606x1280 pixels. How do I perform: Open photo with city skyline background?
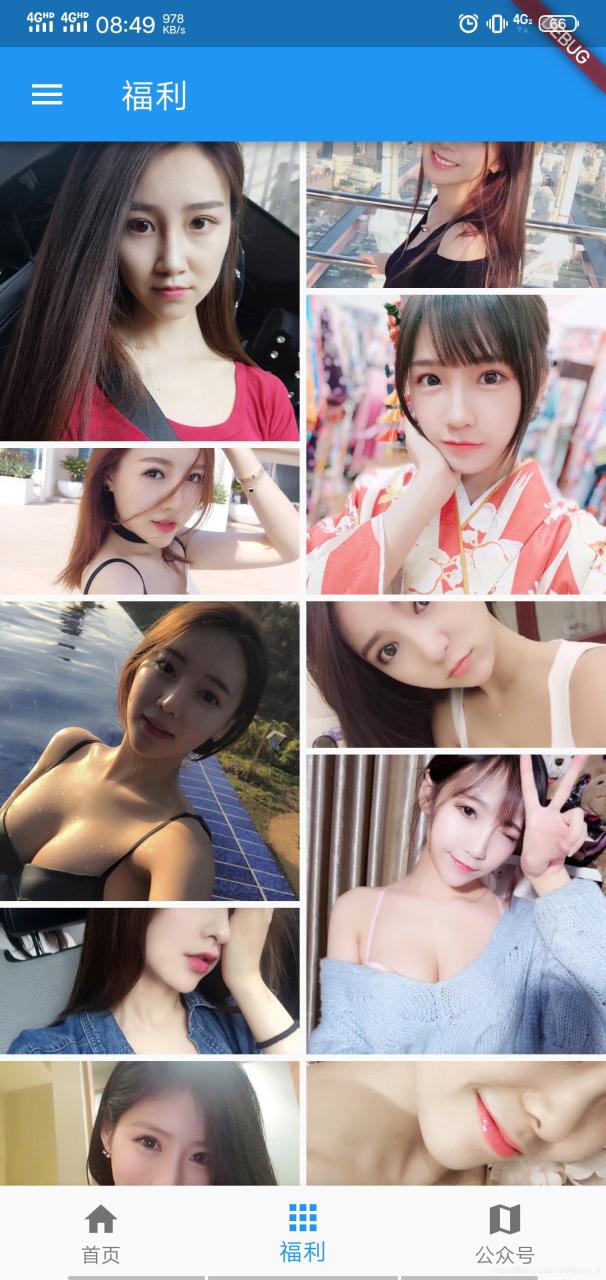pos(456,214)
